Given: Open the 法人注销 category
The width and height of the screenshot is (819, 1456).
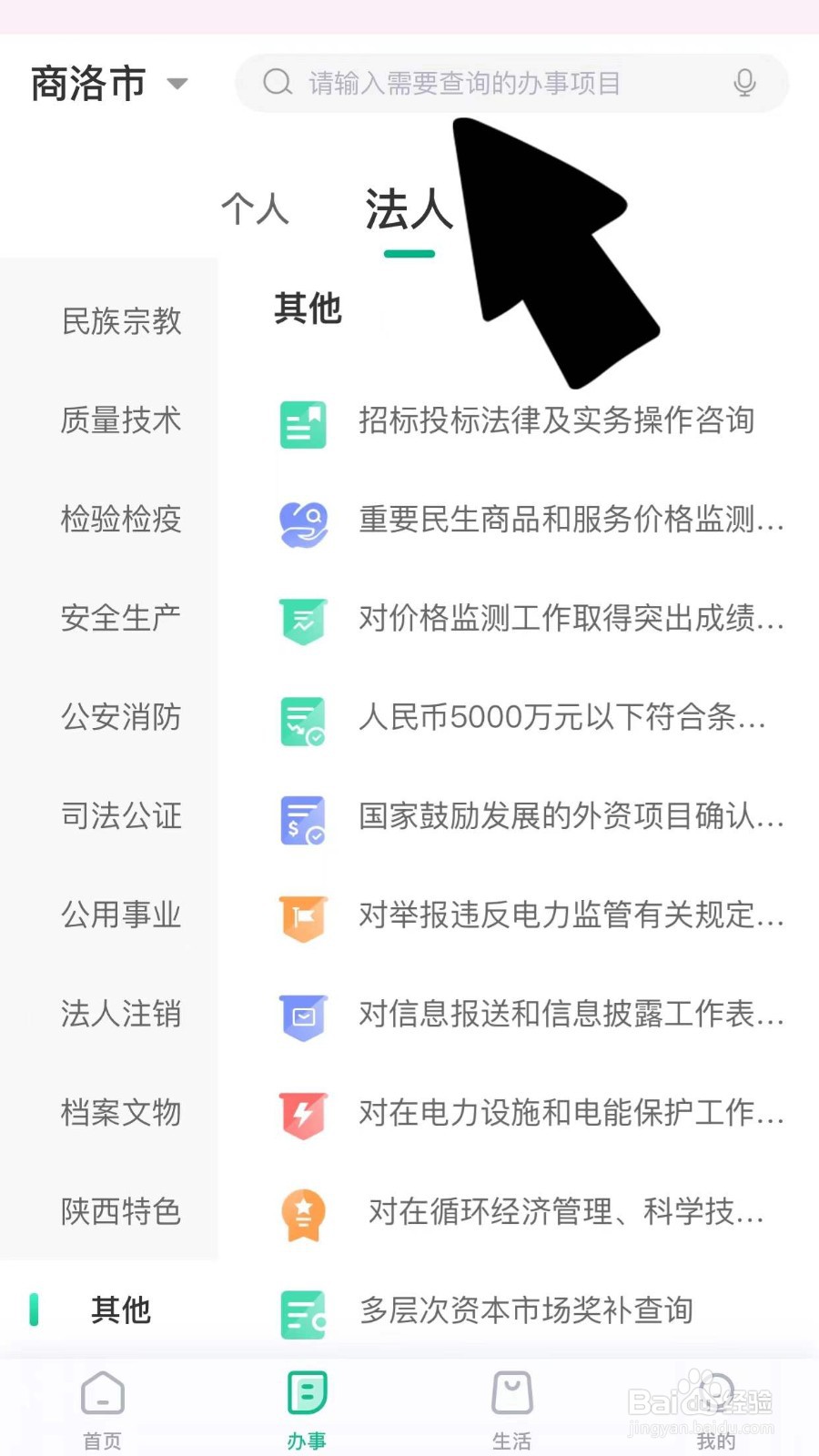Looking at the screenshot, I should coord(121,1014).
